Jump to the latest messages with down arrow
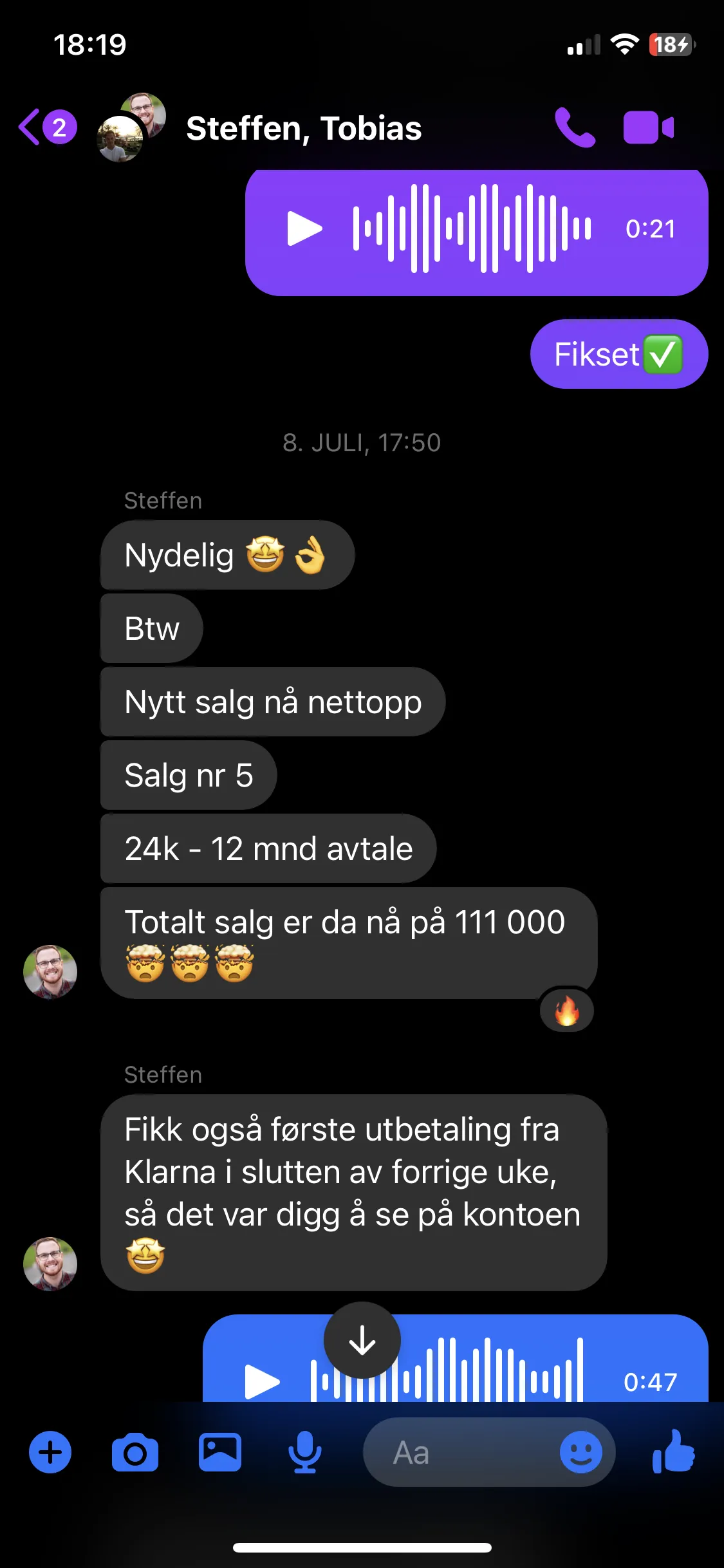 point(362,1340)
